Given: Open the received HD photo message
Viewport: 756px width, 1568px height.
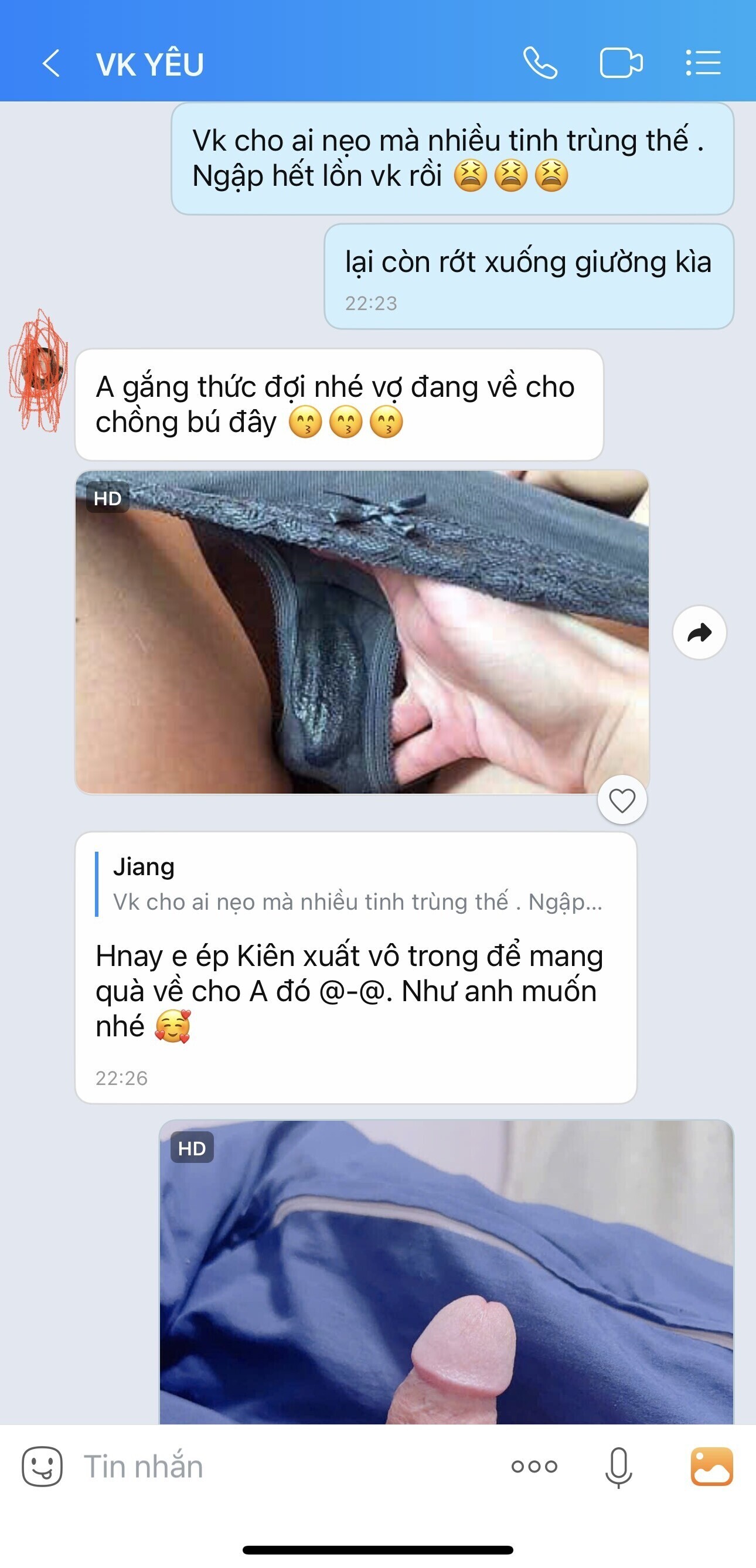Looking at the screenshot, I should (x=362, y=632).
